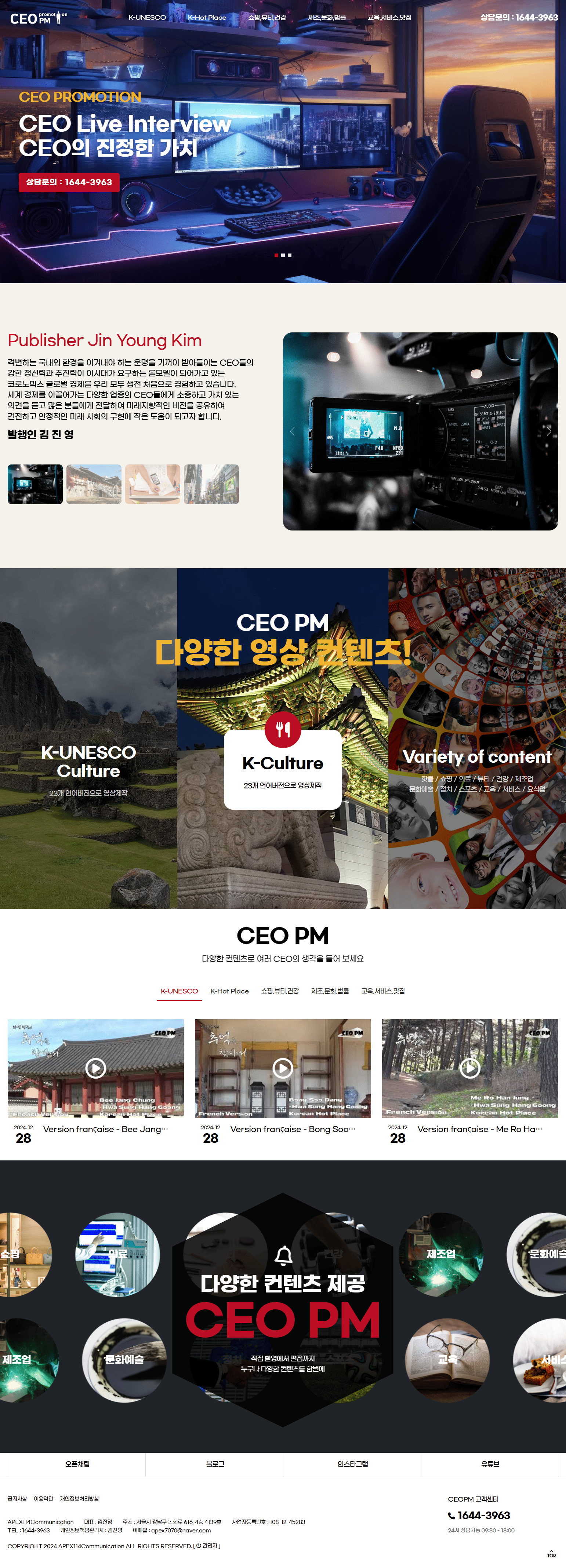Viewport: 566px width, 1568px height.
Task: Select the palace gate gallery thumbnail
Action: coord(94,484)
